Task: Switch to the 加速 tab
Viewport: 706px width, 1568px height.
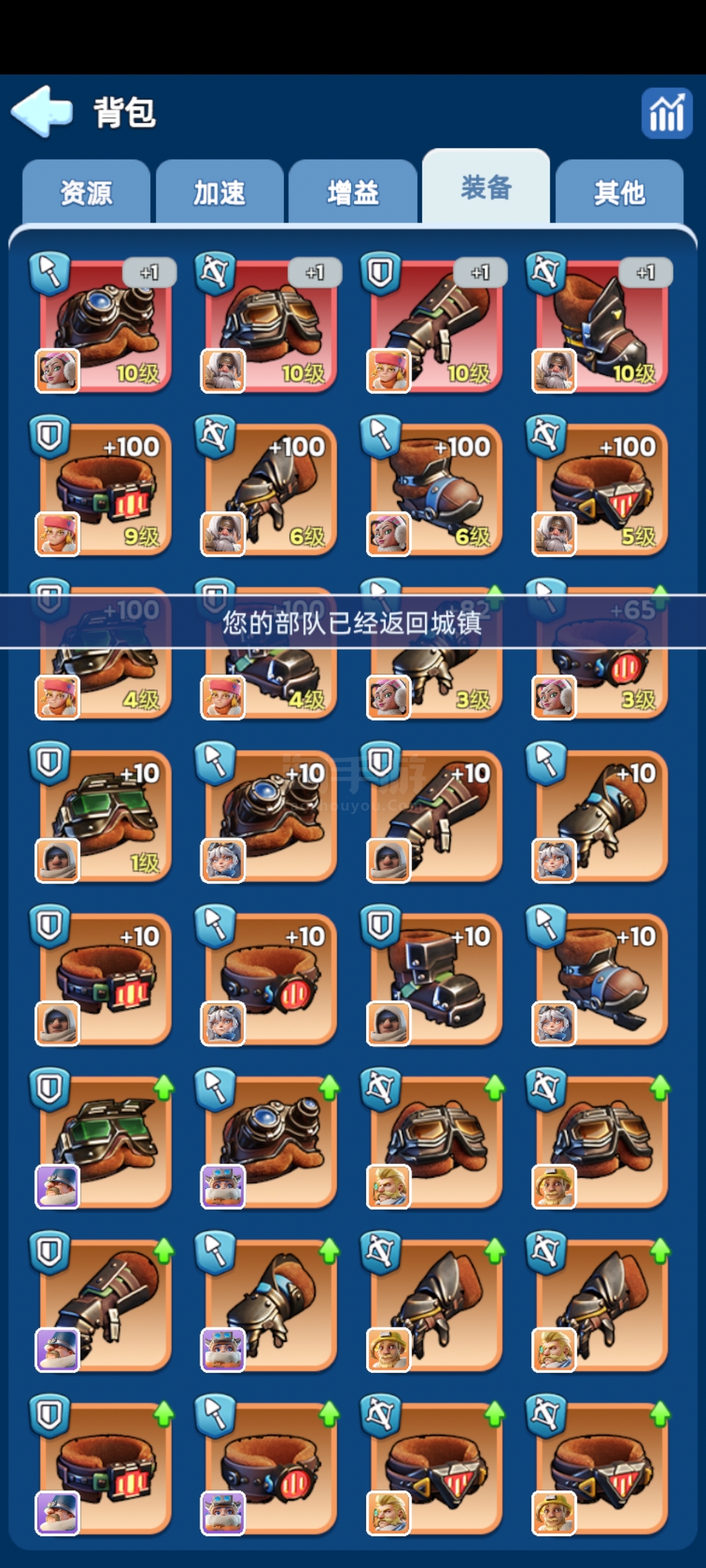Action: (219, 192)
